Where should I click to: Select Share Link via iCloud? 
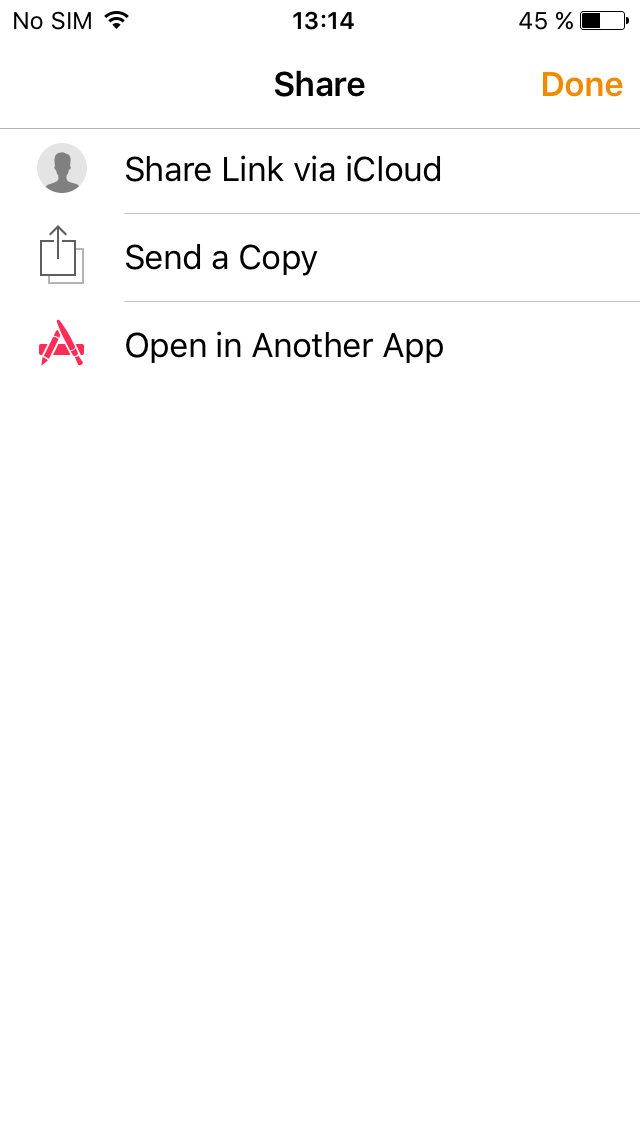(x=283, y=170)
